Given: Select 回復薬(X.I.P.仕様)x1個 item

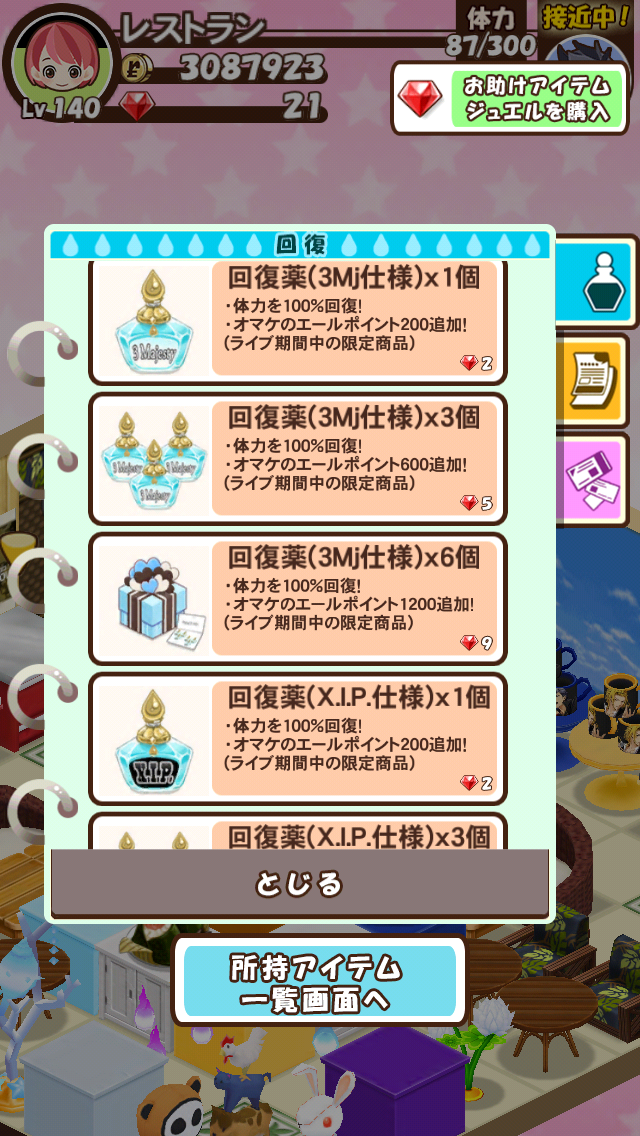Looking at the screenshot, I should pyautogui.click(x=298, y=739).
